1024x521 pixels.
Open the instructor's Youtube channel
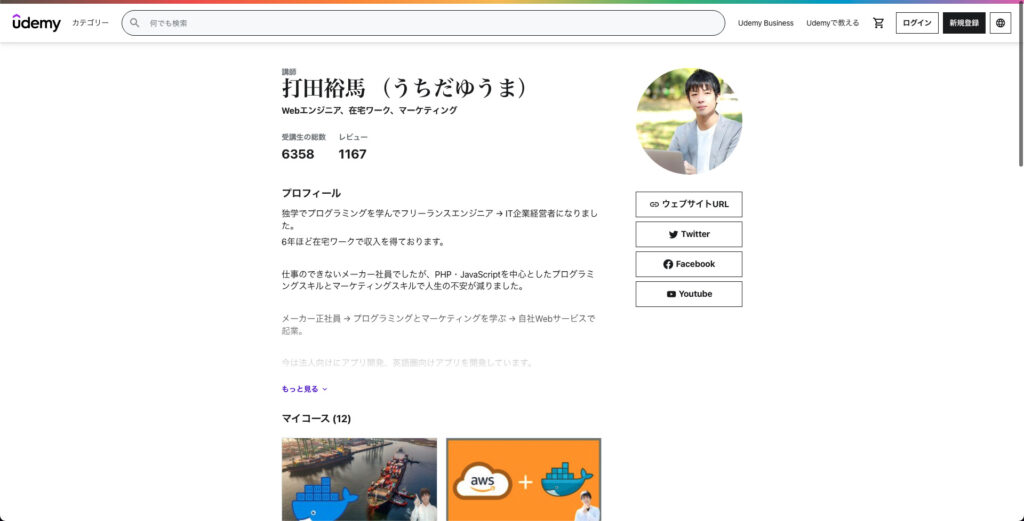[x=688, y=294]
